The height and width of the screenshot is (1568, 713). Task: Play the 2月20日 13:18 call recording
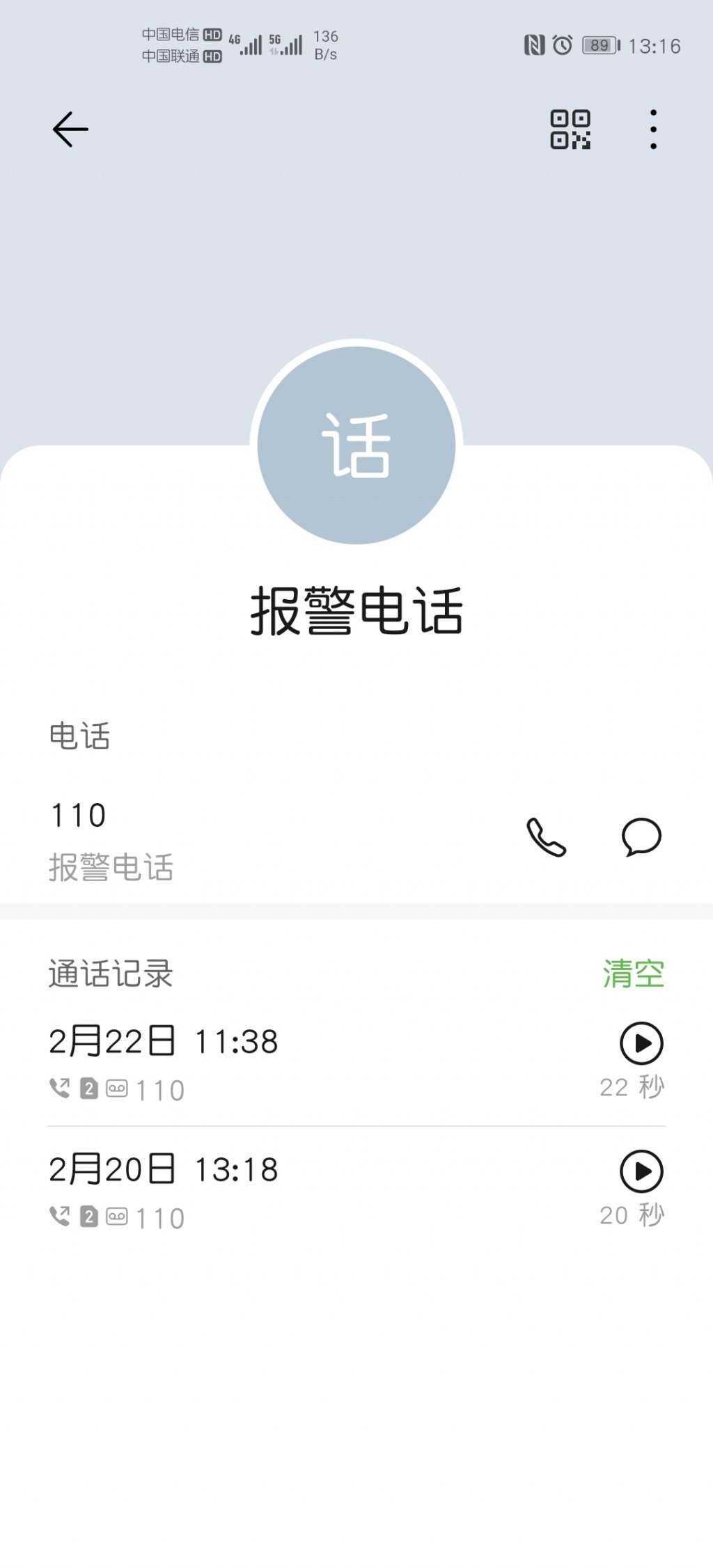pos(641,1171)
